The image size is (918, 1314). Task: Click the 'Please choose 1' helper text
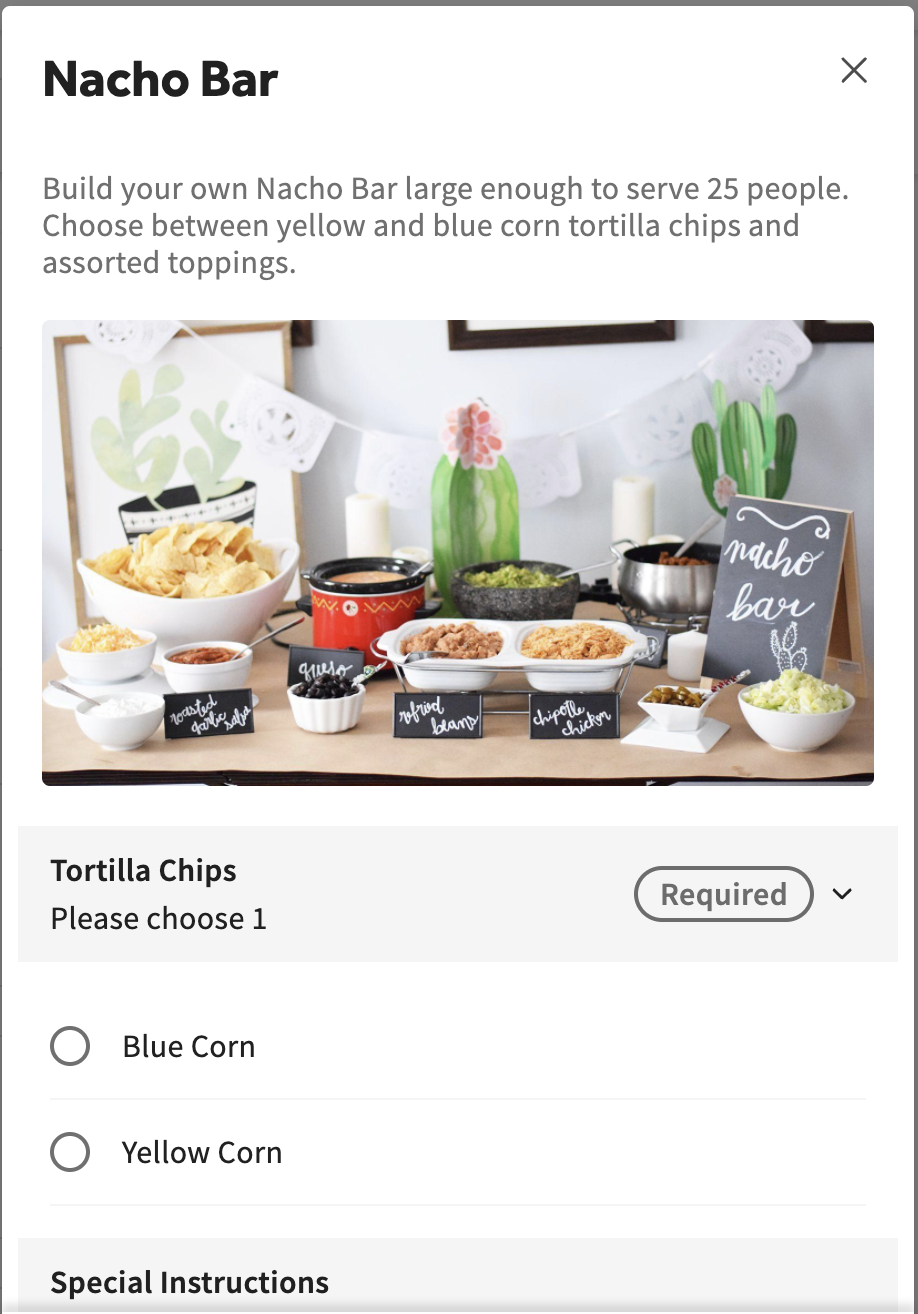(x=157, y=918)
